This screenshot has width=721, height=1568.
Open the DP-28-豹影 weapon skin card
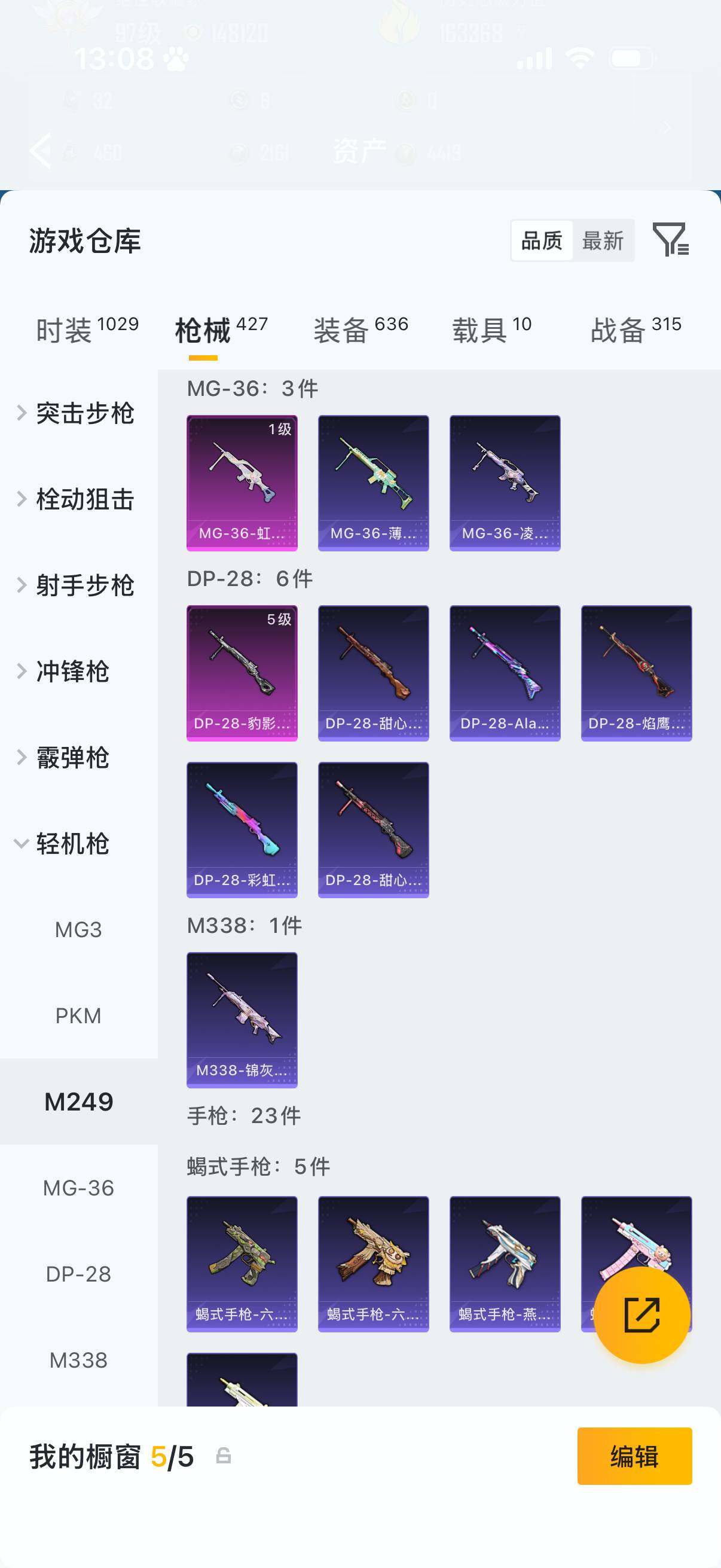(x=242, y=673)
